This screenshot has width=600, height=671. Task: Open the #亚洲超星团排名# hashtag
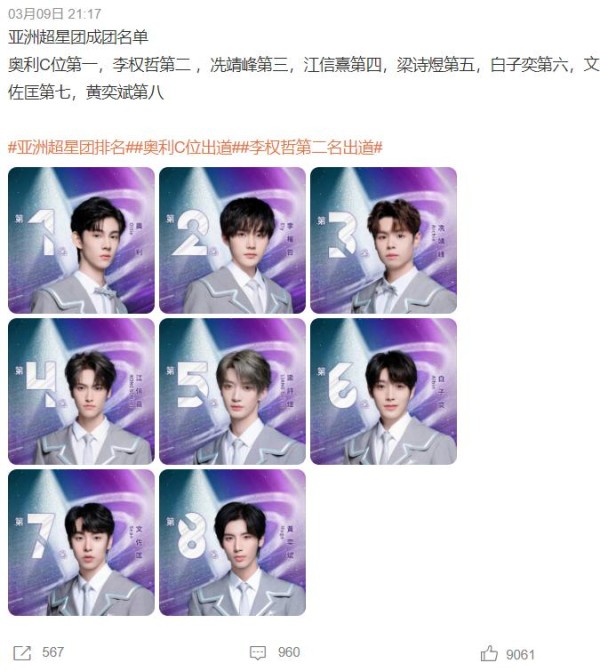click(70, 148)
